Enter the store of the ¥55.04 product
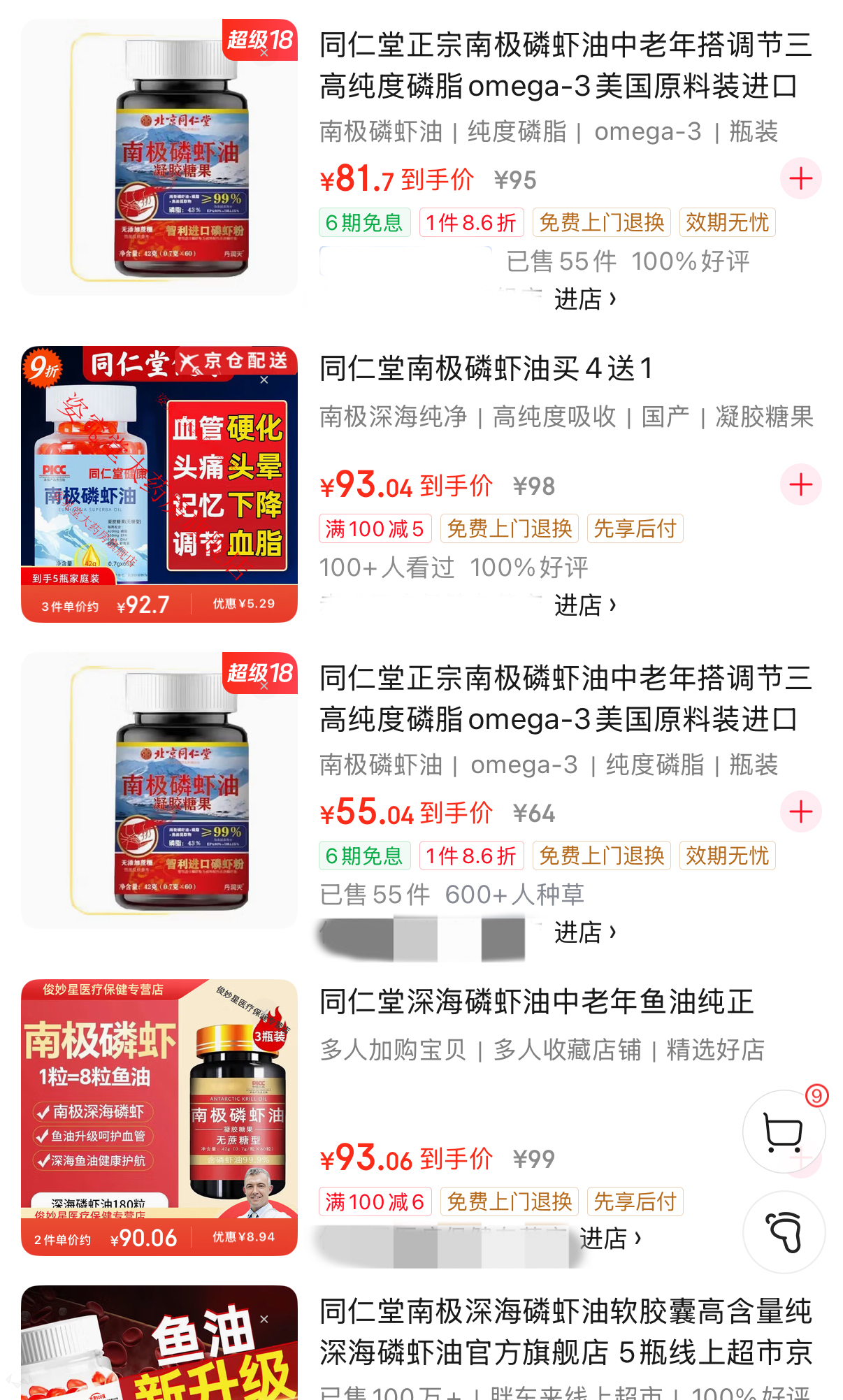 585,932
